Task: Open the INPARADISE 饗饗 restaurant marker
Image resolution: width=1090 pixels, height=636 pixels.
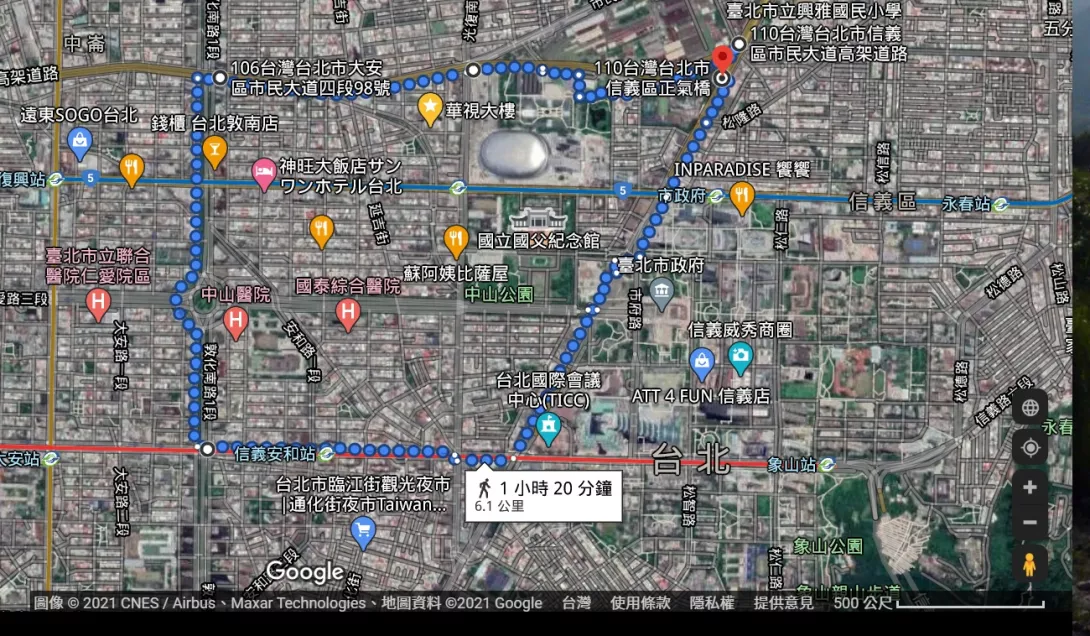Action: [x=741, y=196]
